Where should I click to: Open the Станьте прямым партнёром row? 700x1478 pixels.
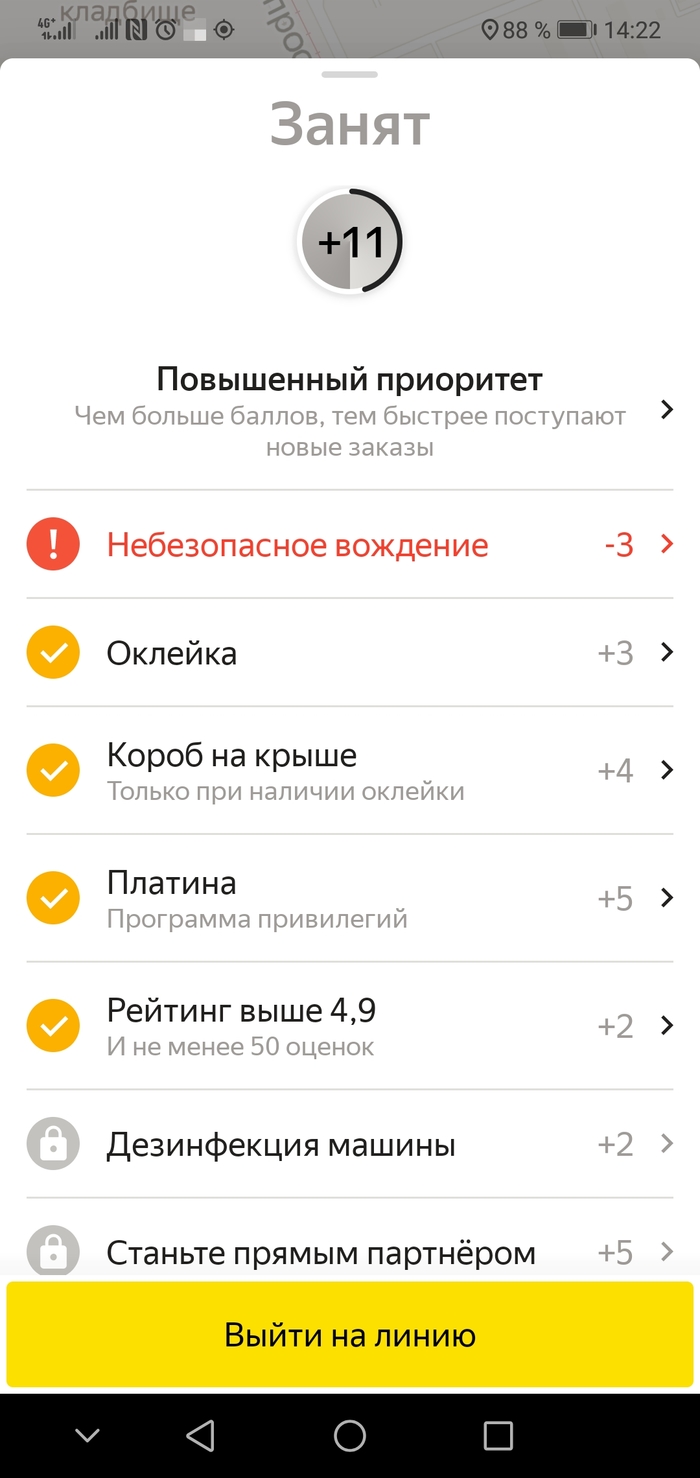(x=350, y=1251)
